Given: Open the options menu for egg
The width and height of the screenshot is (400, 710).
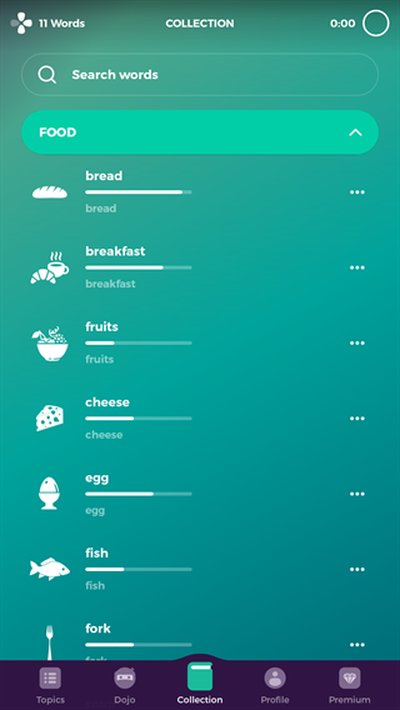Looking at the screenshot, I should click(x=357, y=494).
